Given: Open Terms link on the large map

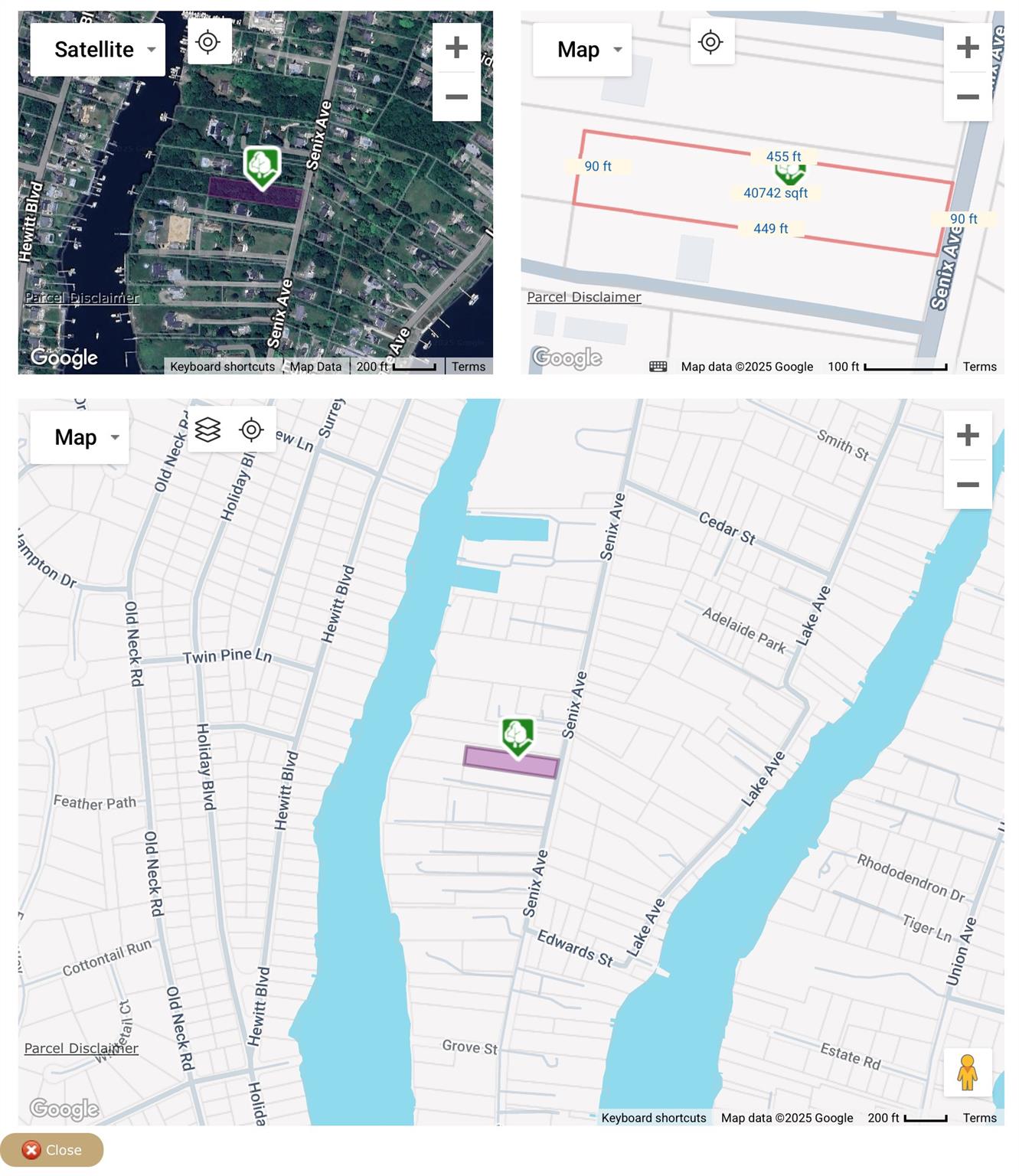Looking at the screenshot, I should pyautogui.click(x=979, y=1118).
